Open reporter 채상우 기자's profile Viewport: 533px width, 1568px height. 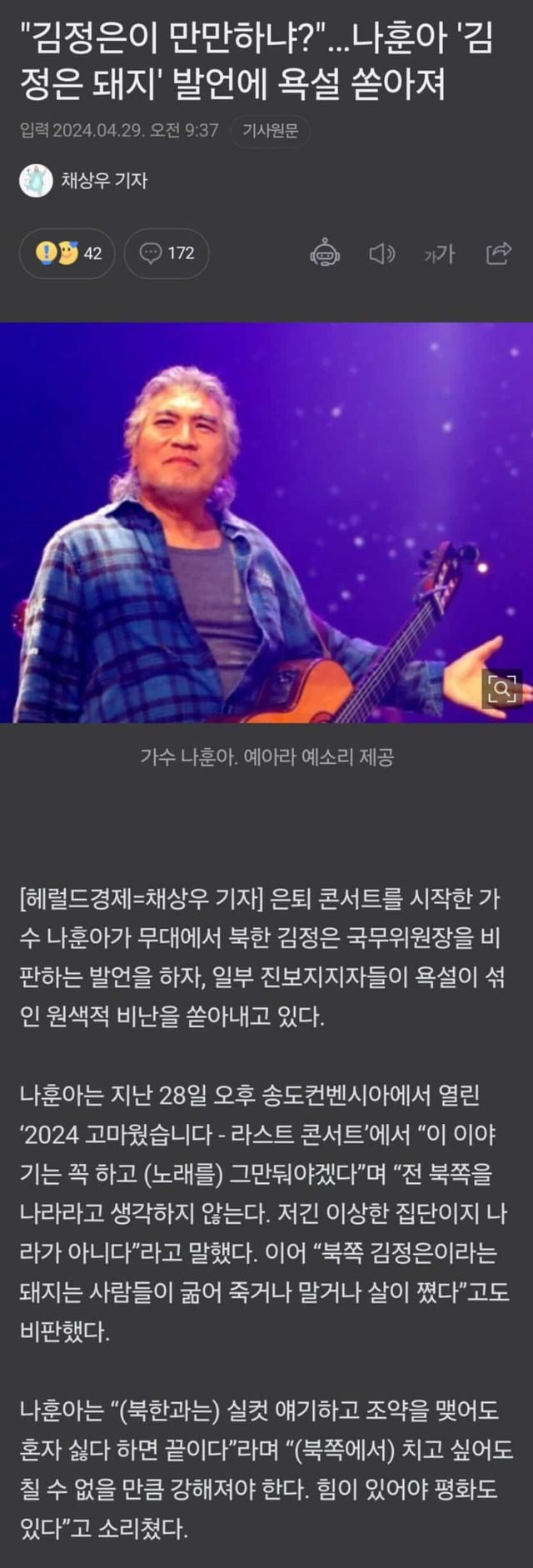103,180
